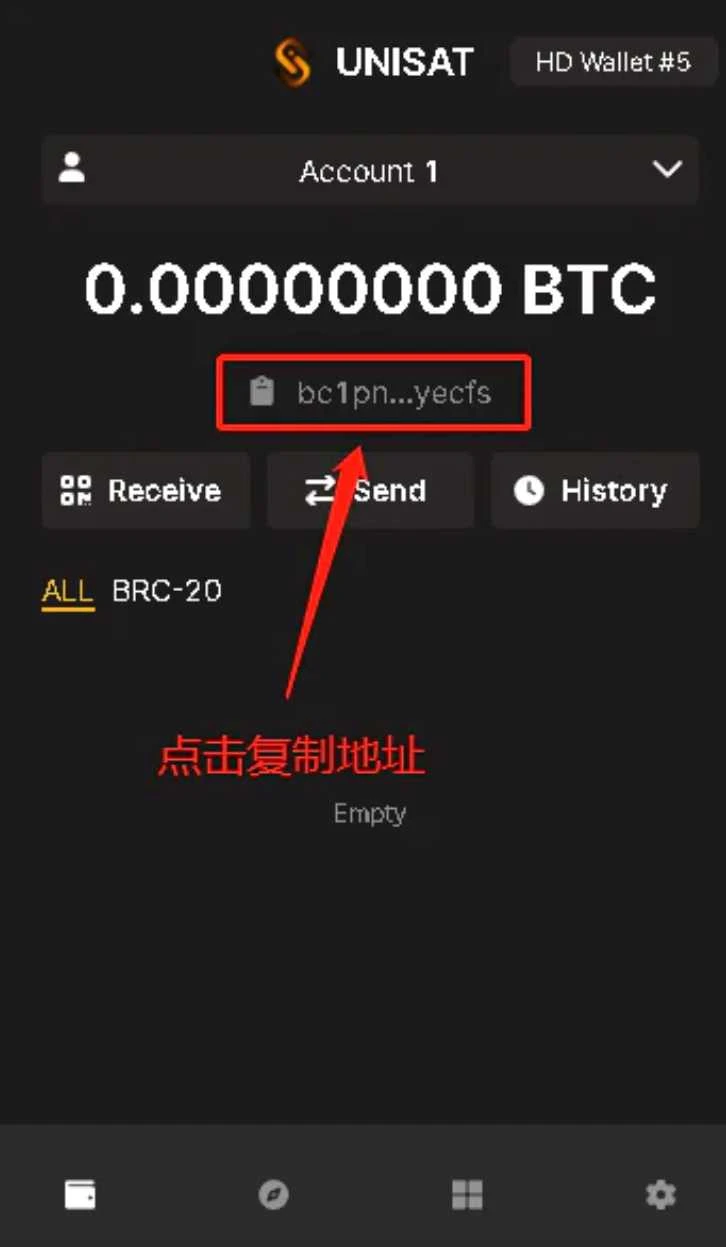The image size is (726, 1247).
Task: Open the Receive screen
Action: click(145, 490)
